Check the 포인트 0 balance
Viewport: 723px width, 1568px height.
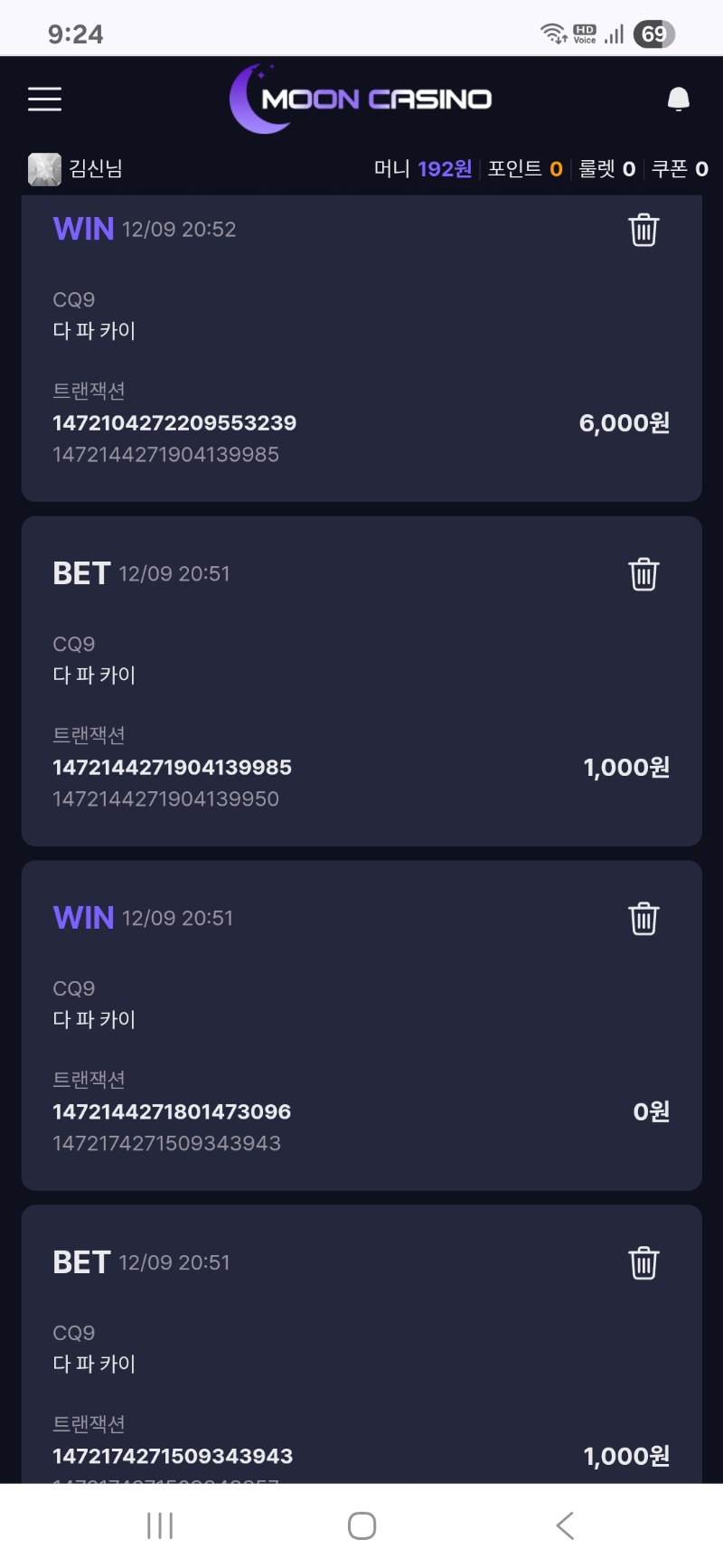(x=524, y=168)
